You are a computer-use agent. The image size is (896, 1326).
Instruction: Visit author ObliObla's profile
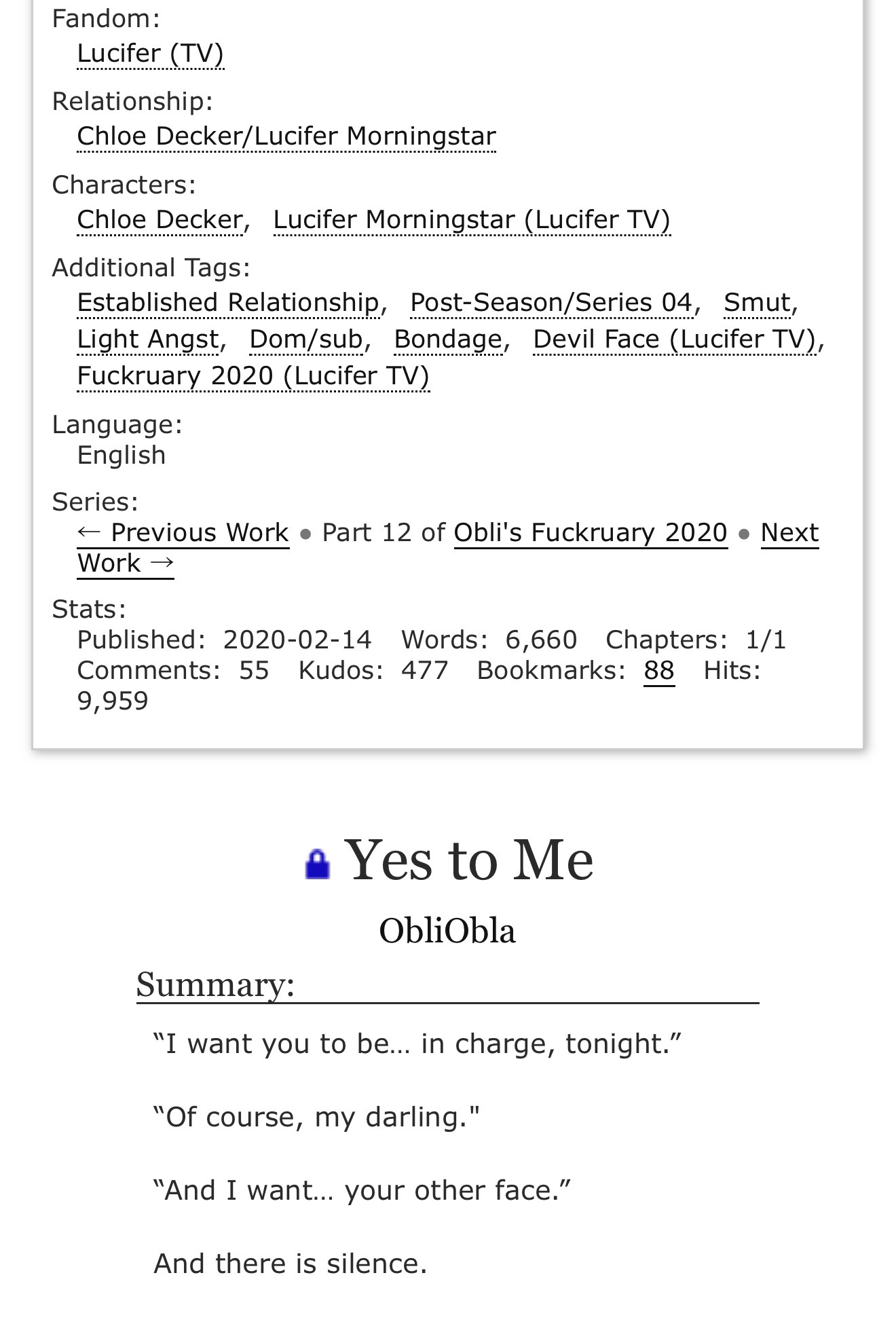pyautogui.click(x=447, y=930)
